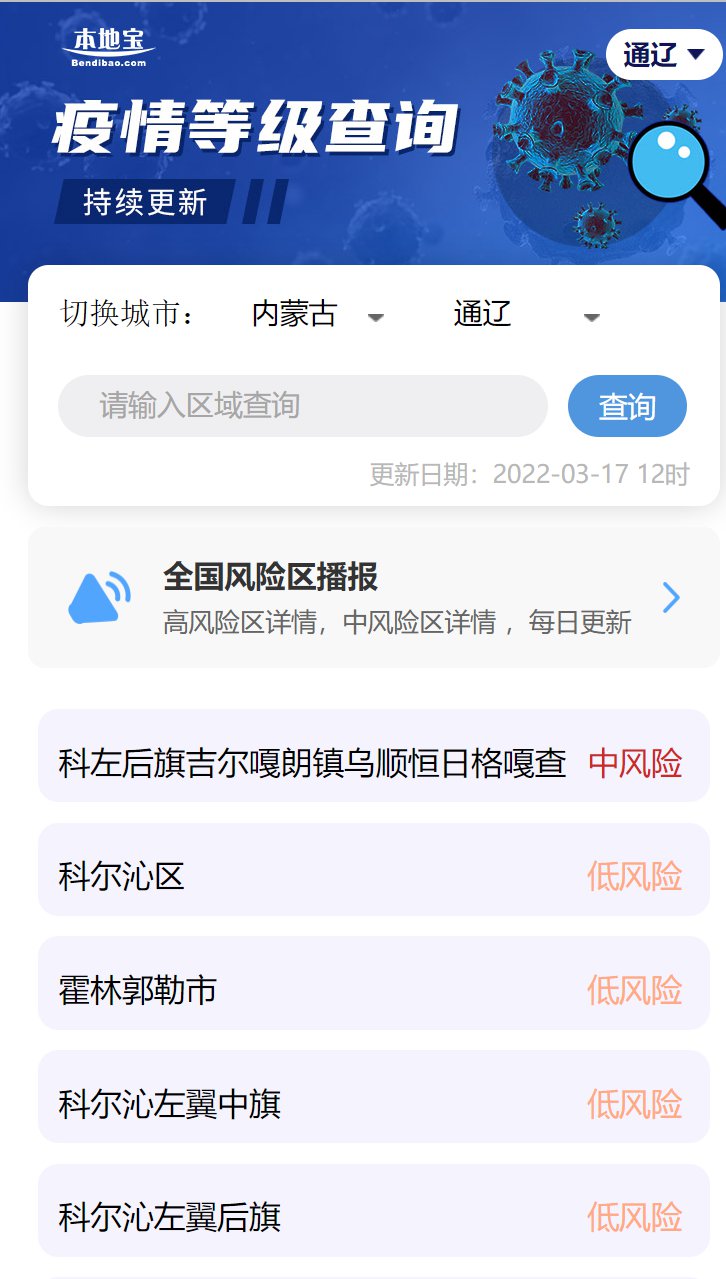Open the 霍林郭勒市 row

[374, 991]
